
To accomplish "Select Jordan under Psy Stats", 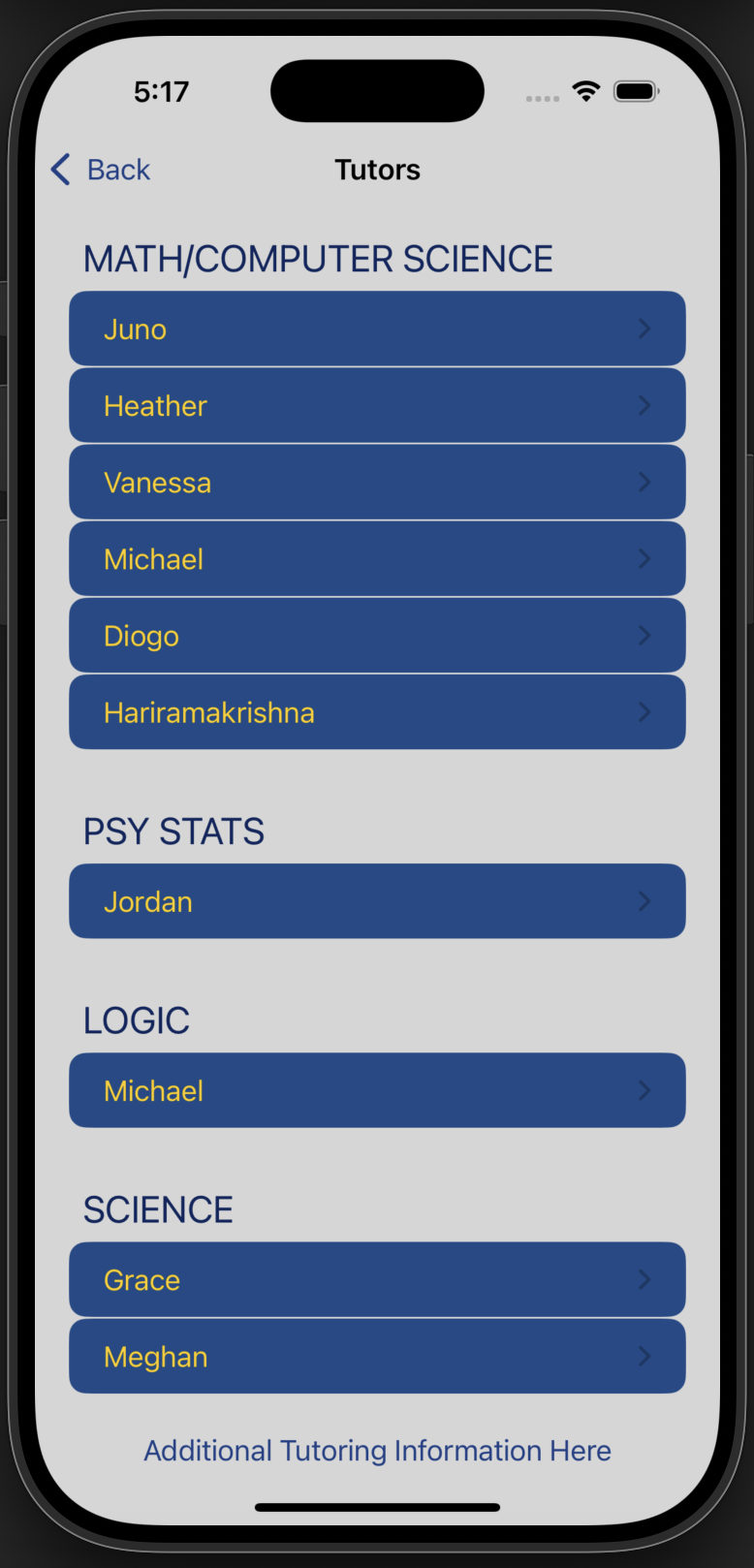I will 377,901.
